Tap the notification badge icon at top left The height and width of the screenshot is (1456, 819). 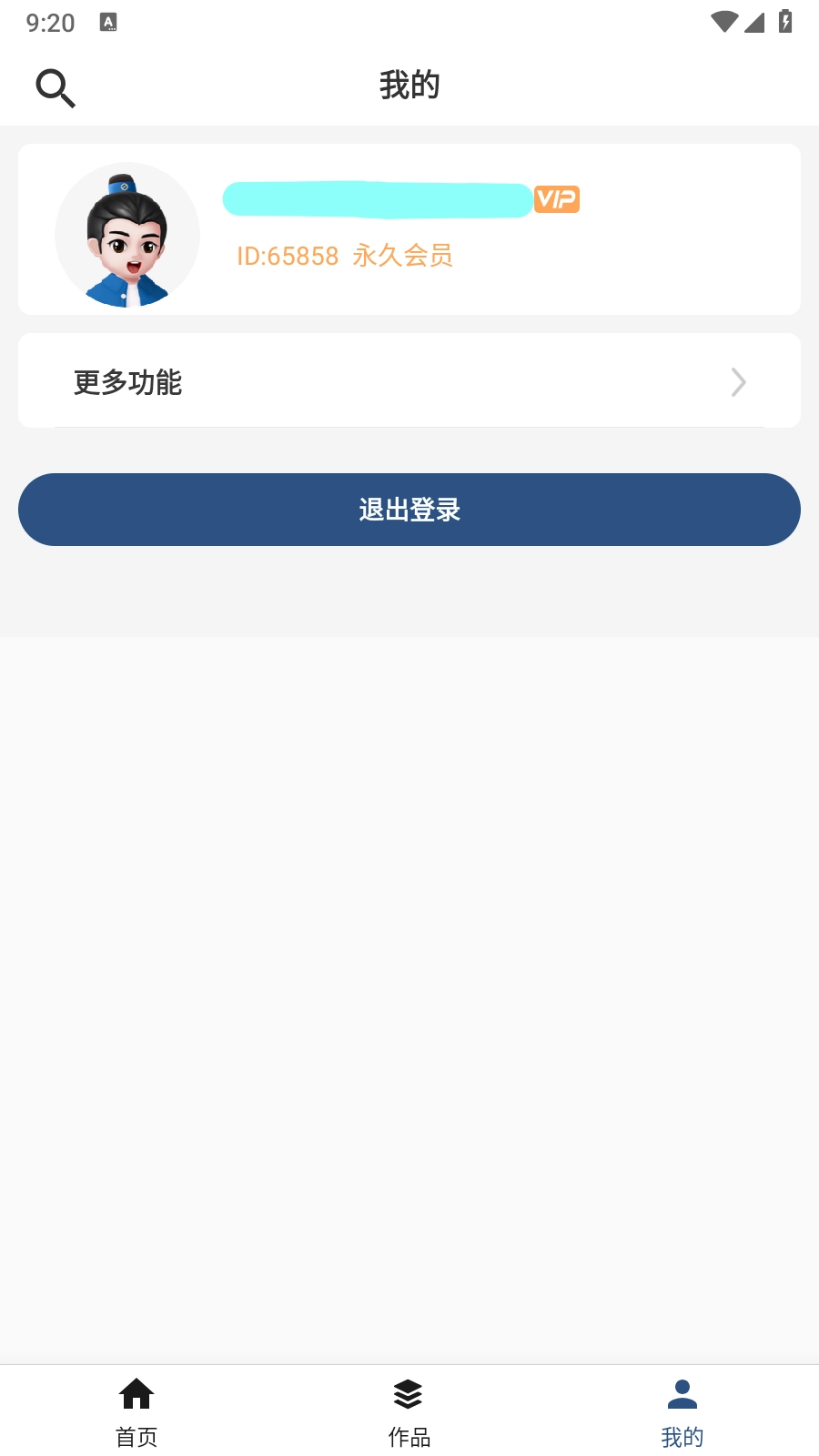point(109,22)
